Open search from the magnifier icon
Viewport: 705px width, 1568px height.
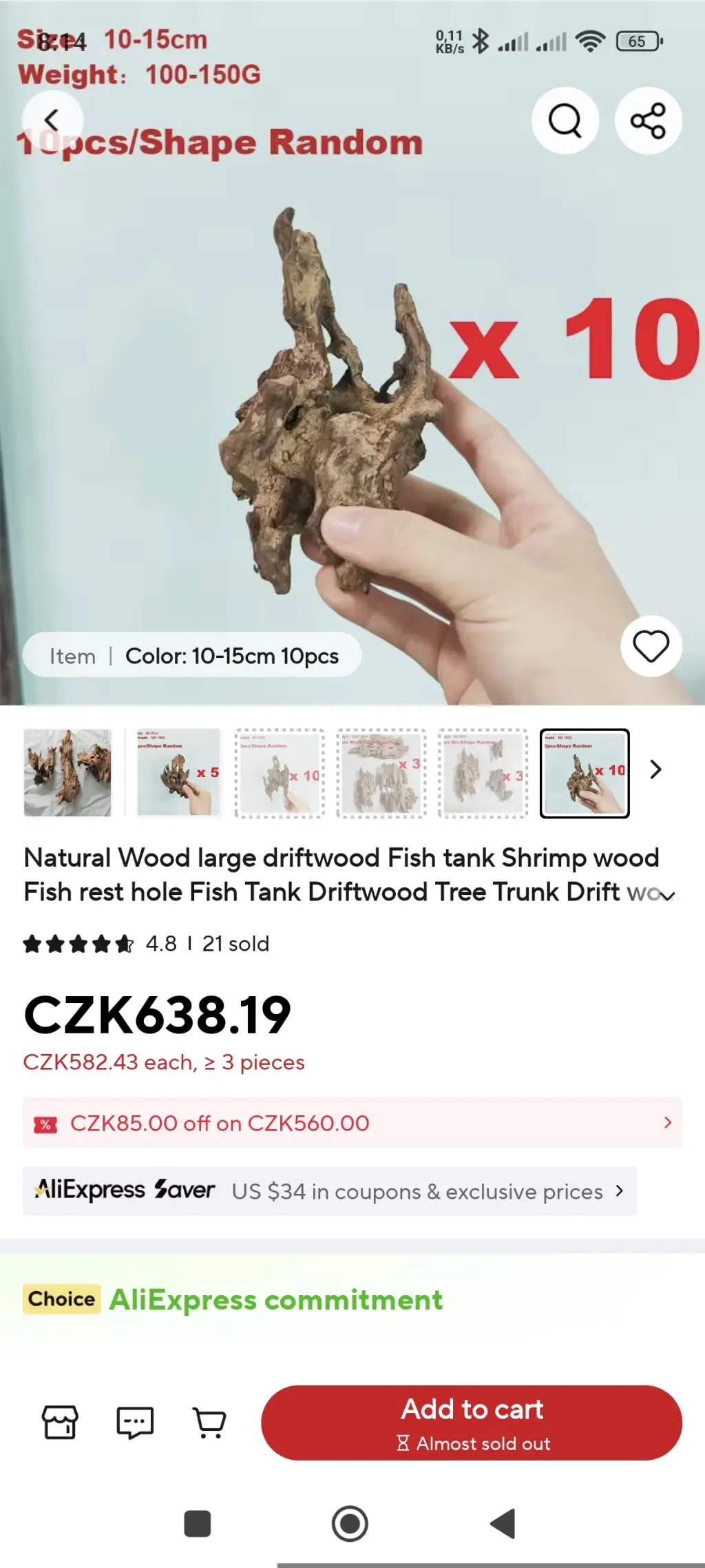click(565, 121)
